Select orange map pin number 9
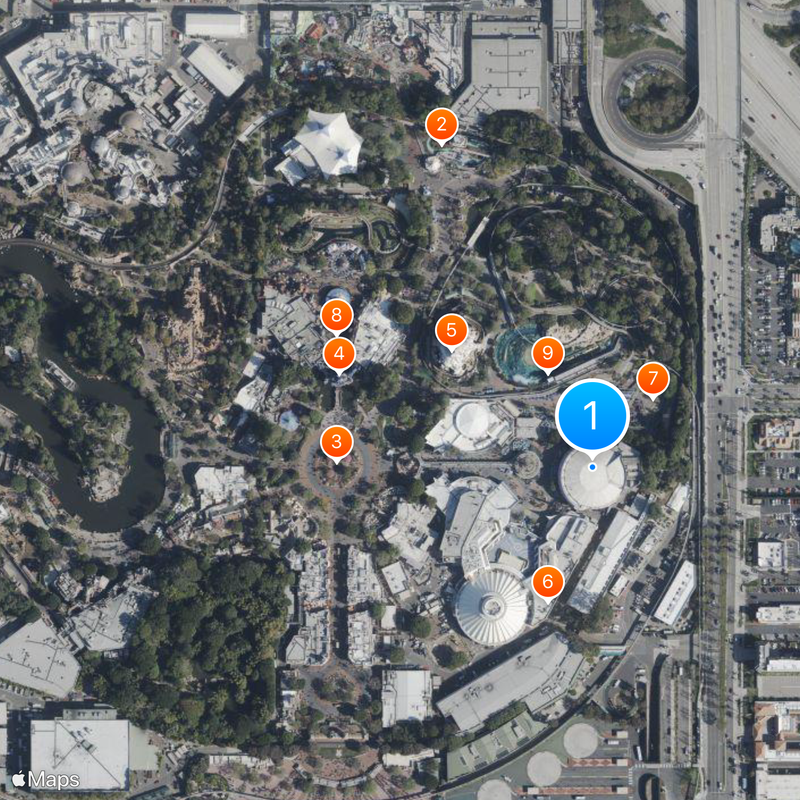Viewport: 800px width, 800px height. click(x=547, y=353)
